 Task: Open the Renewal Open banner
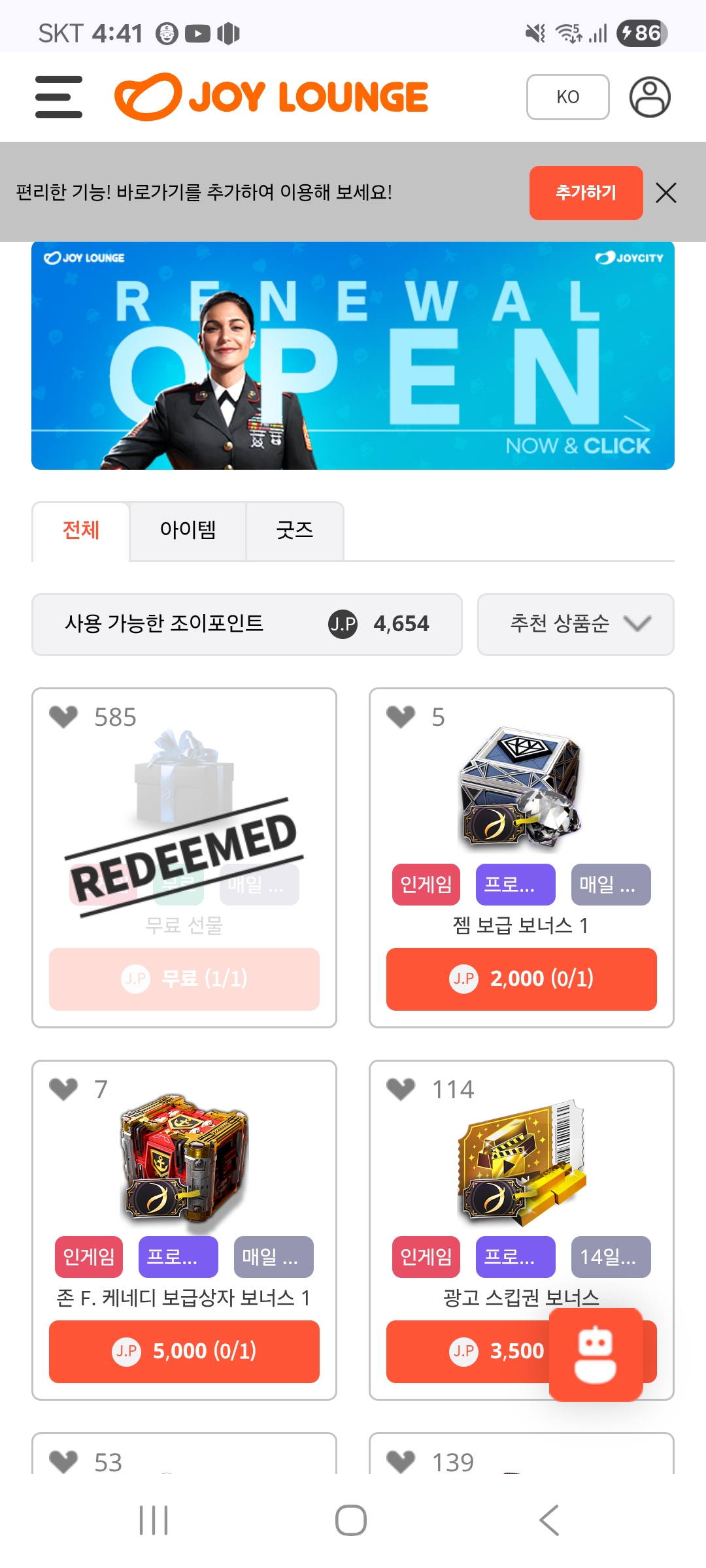click(x=353, y=355)
